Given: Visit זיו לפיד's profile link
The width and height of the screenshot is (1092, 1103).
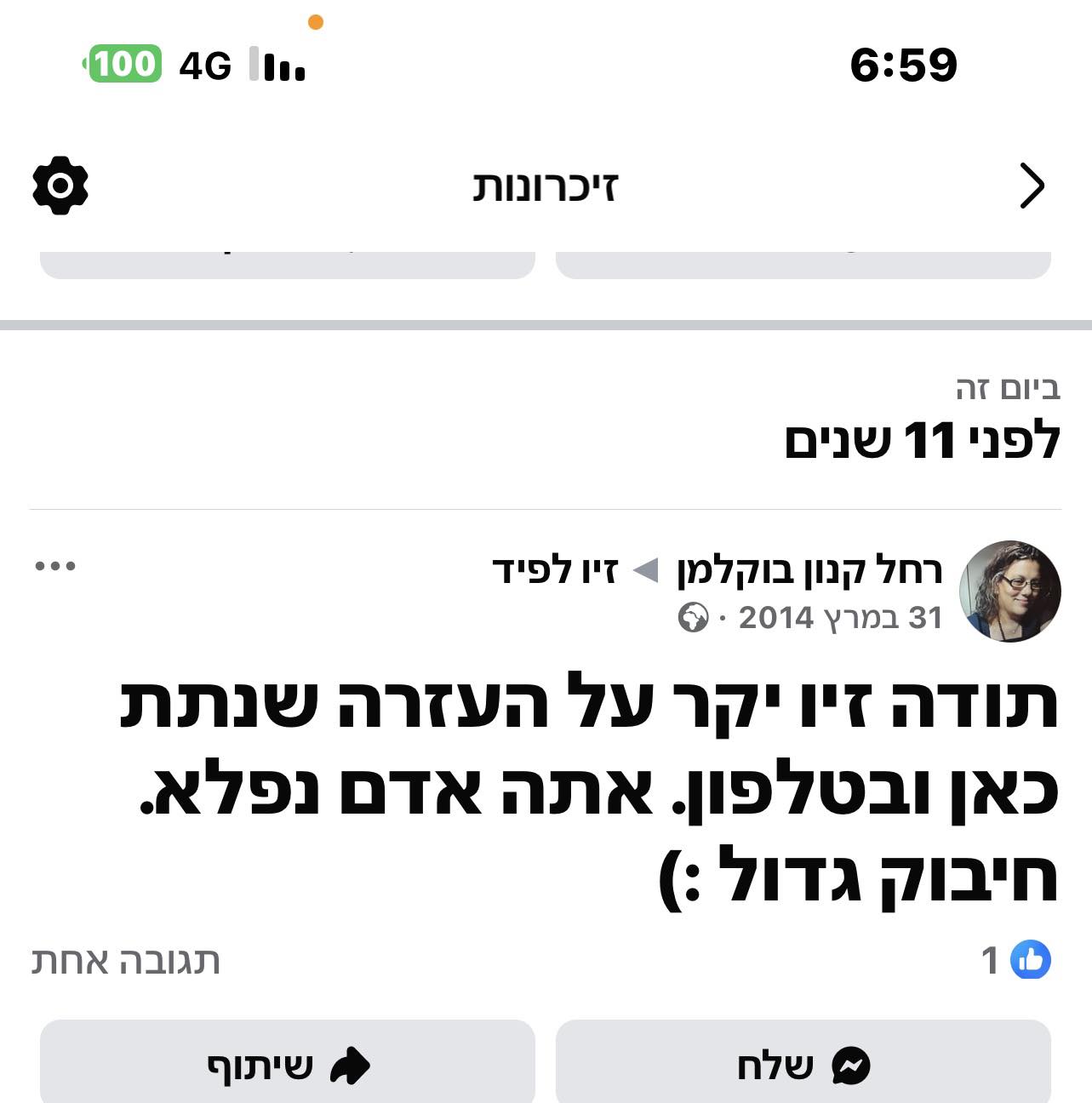Looking at the screenshot, I should click(x=554, y=570).
